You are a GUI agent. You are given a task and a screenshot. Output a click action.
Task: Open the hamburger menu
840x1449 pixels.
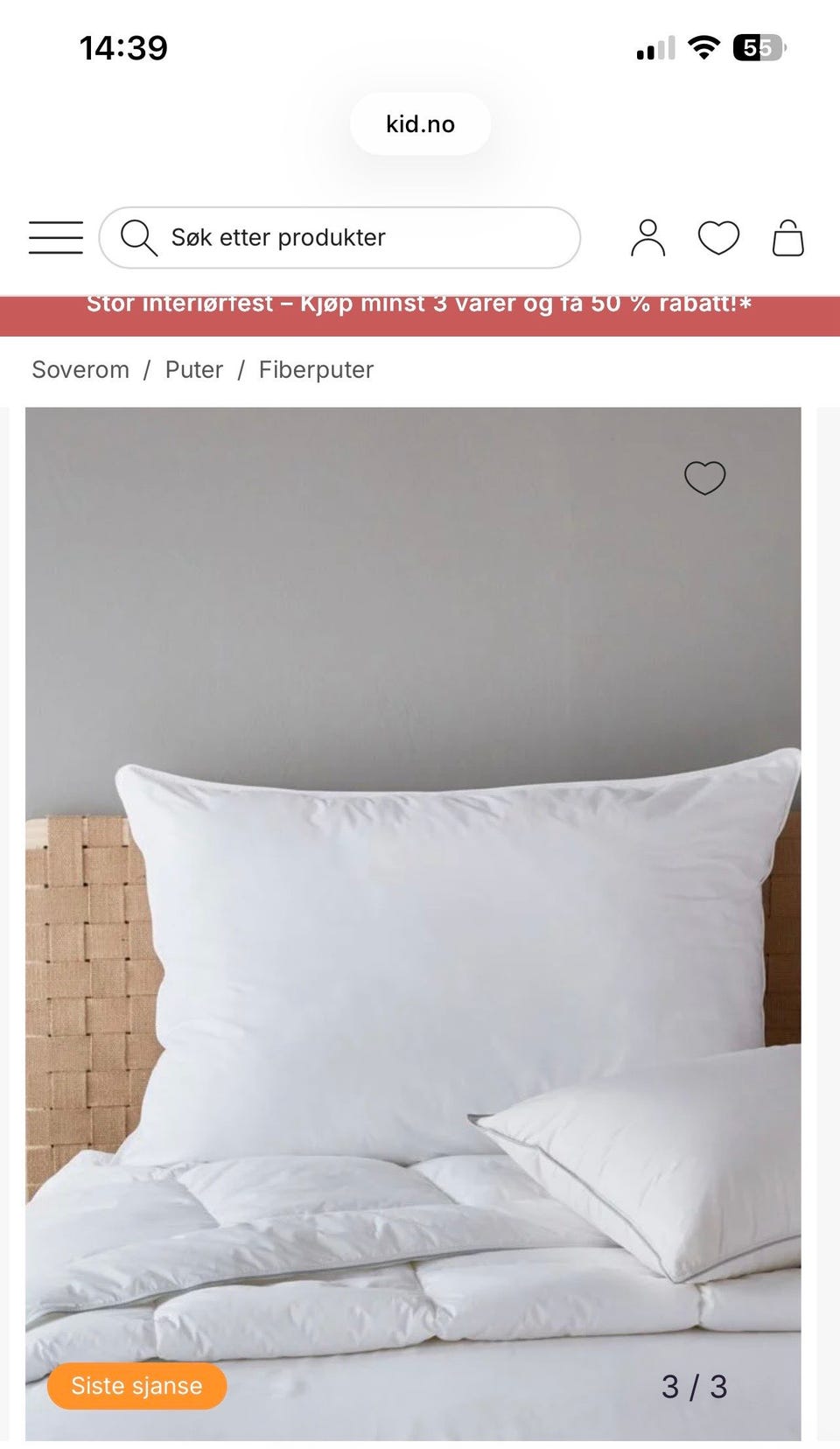click(55, 237)
